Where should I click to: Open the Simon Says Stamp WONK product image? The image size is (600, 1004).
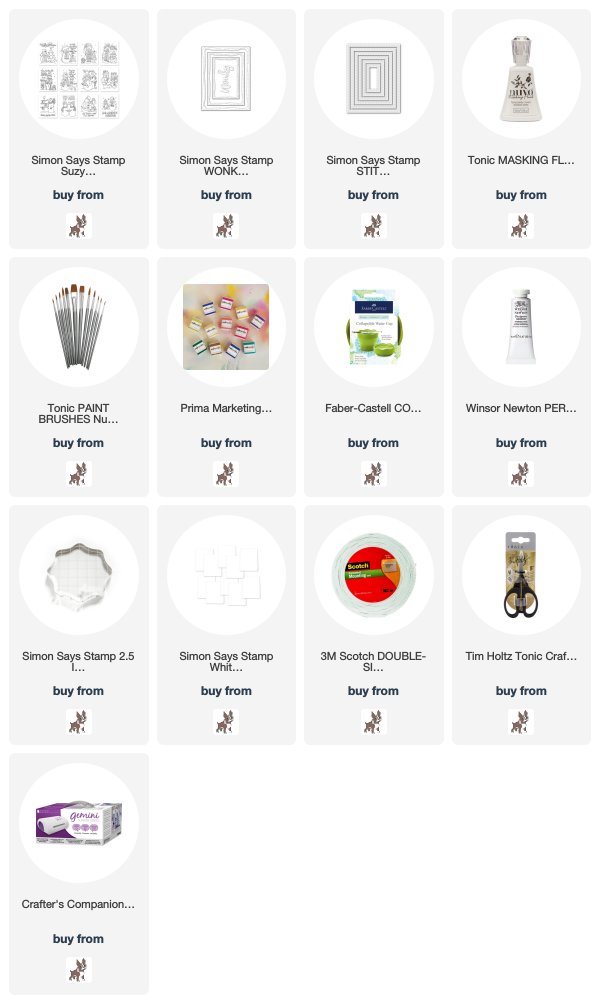tap(226, 79)
